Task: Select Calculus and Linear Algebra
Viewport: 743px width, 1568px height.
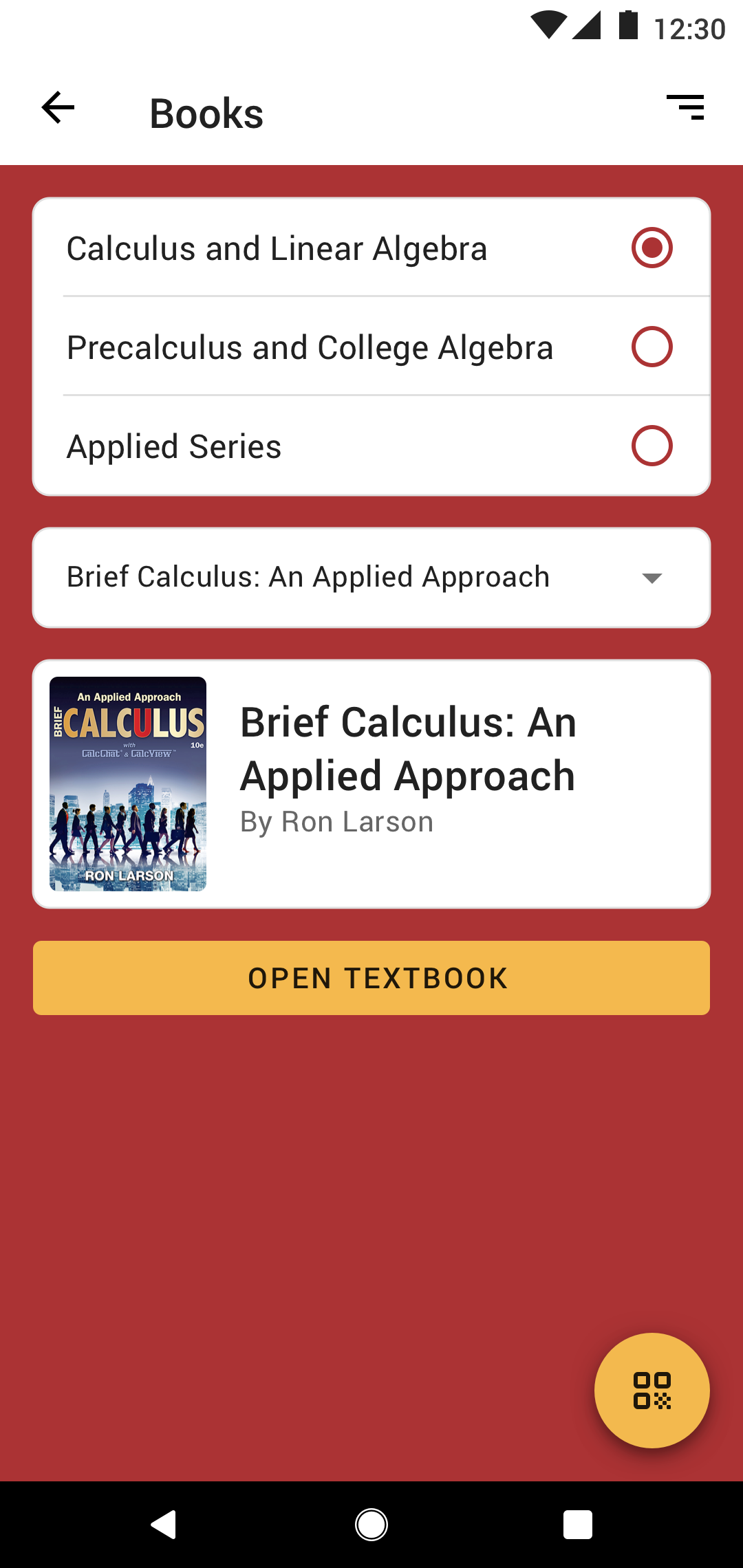Action: pos(371,248)
